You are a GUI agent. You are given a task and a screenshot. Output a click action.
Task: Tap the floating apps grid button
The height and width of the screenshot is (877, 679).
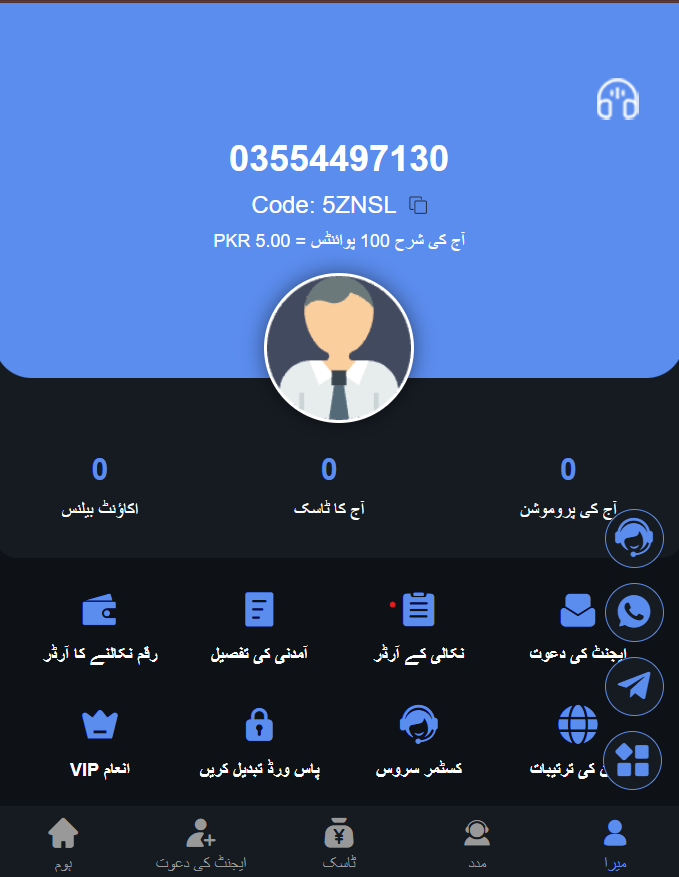(634, 760)
